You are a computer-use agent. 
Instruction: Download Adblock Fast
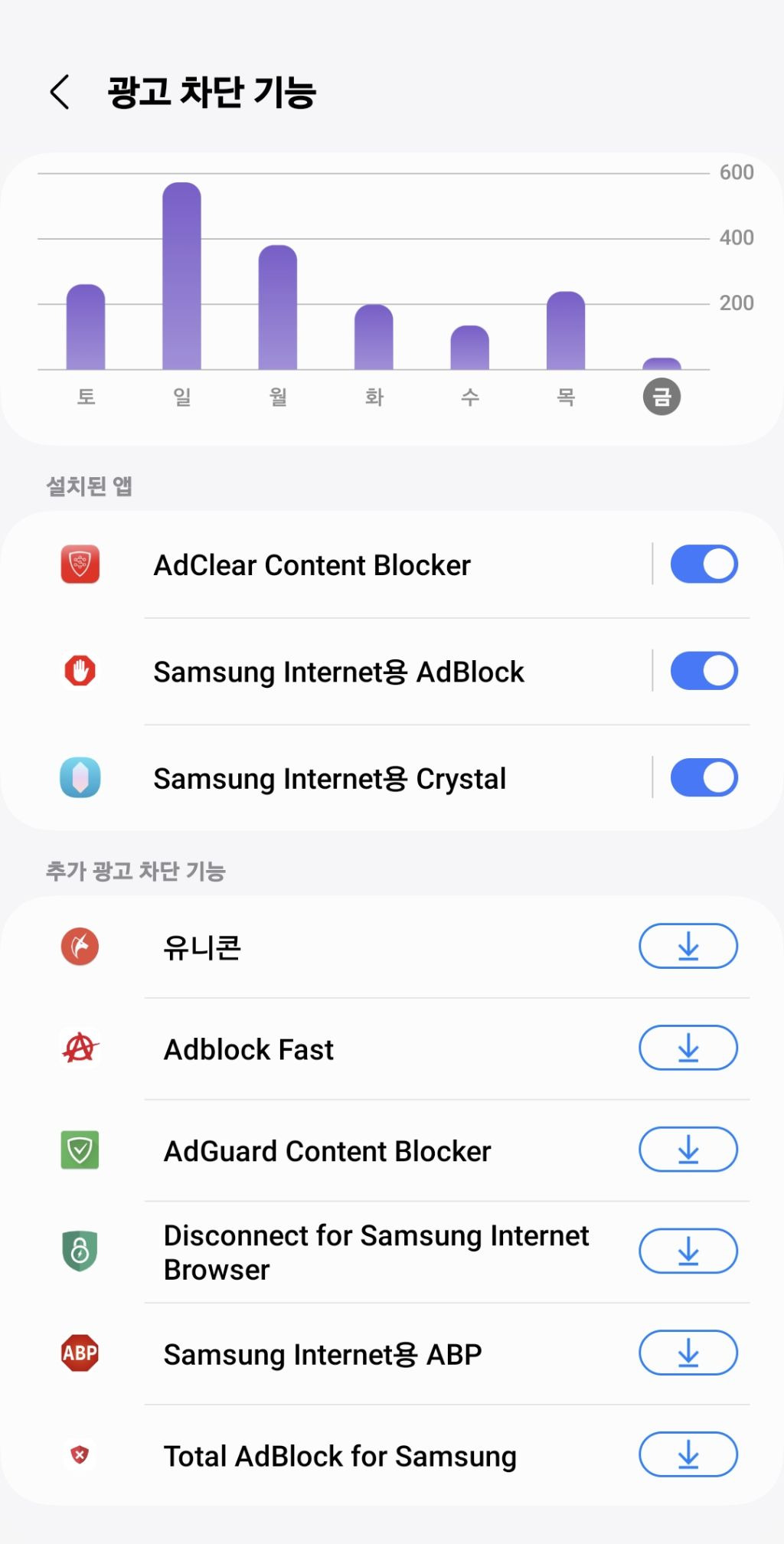pos(688,1048)
